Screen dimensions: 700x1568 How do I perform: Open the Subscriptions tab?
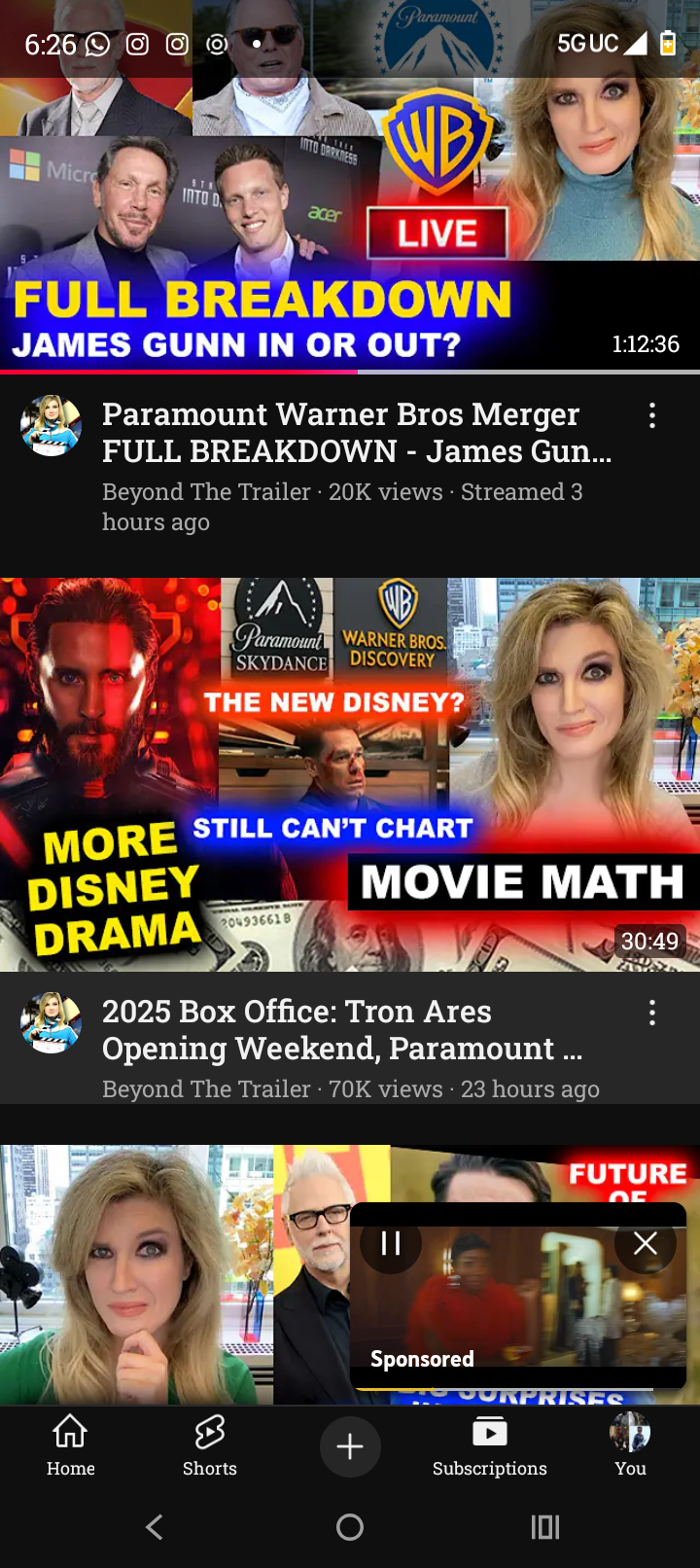pyautogui.click(x=490, y=1445)
